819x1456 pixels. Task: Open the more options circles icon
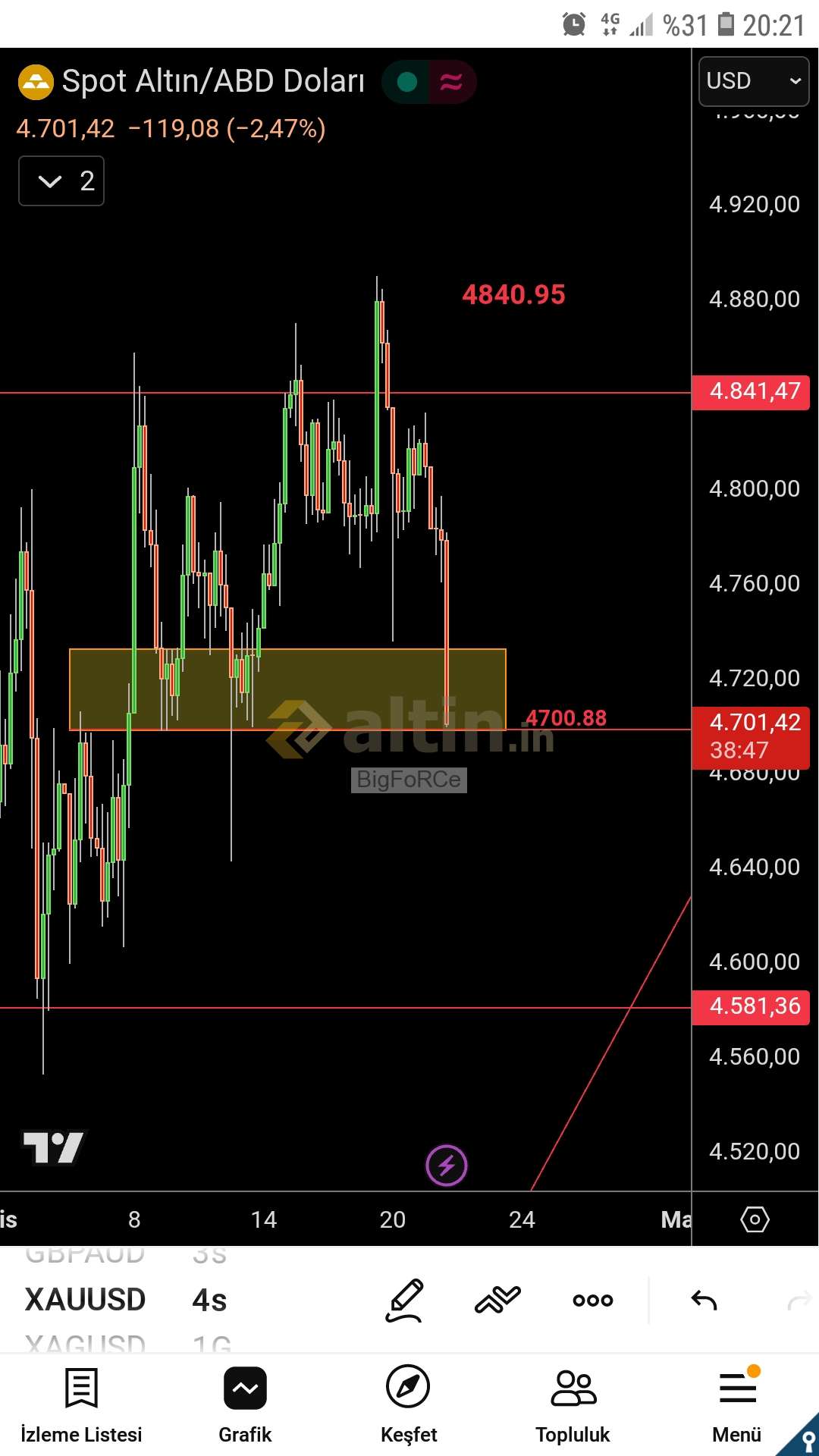coord(593,1300)
